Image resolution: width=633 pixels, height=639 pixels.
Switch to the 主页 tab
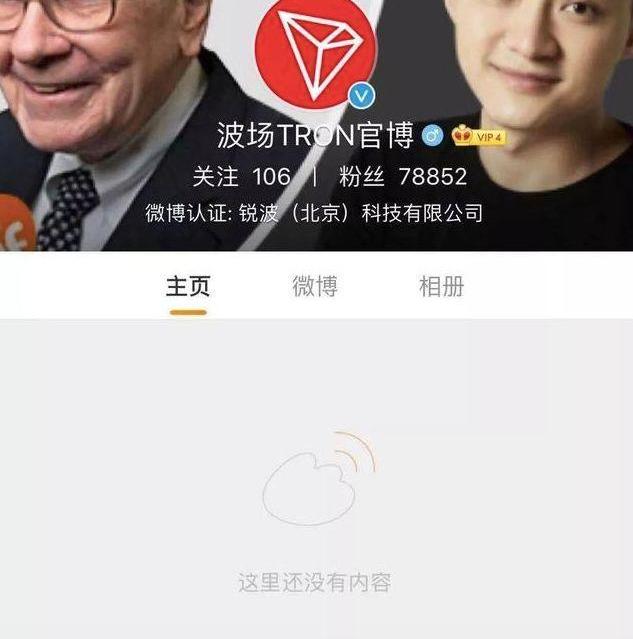coord(188,287)
